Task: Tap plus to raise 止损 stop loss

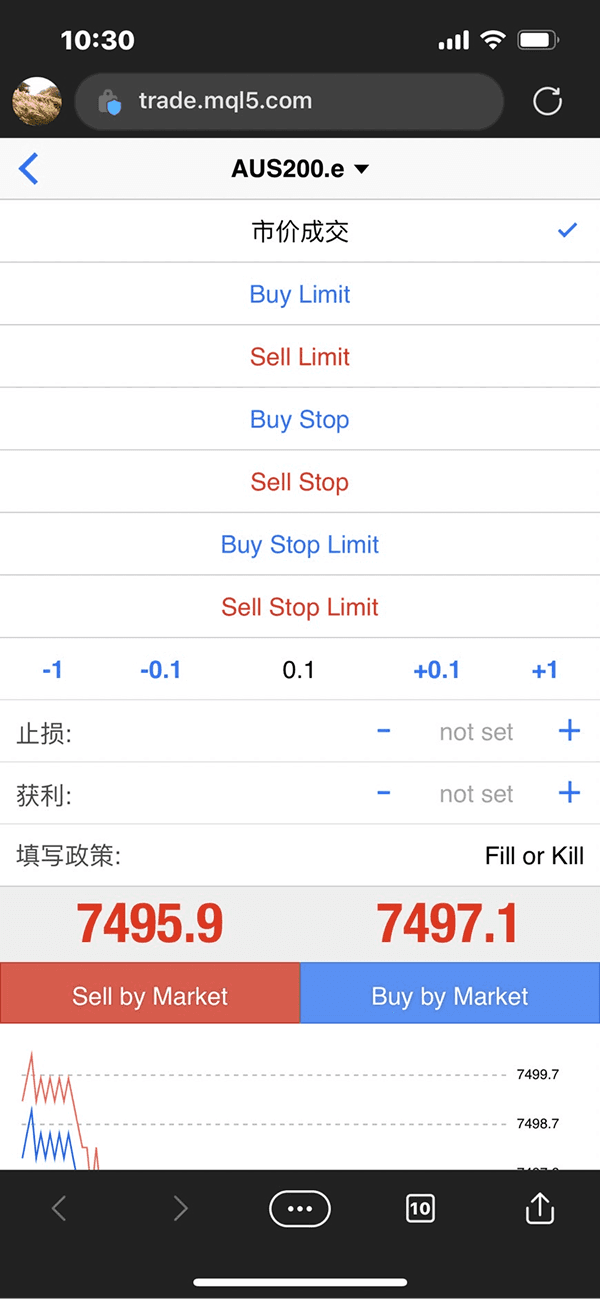Action: click(x=569, y=731)
